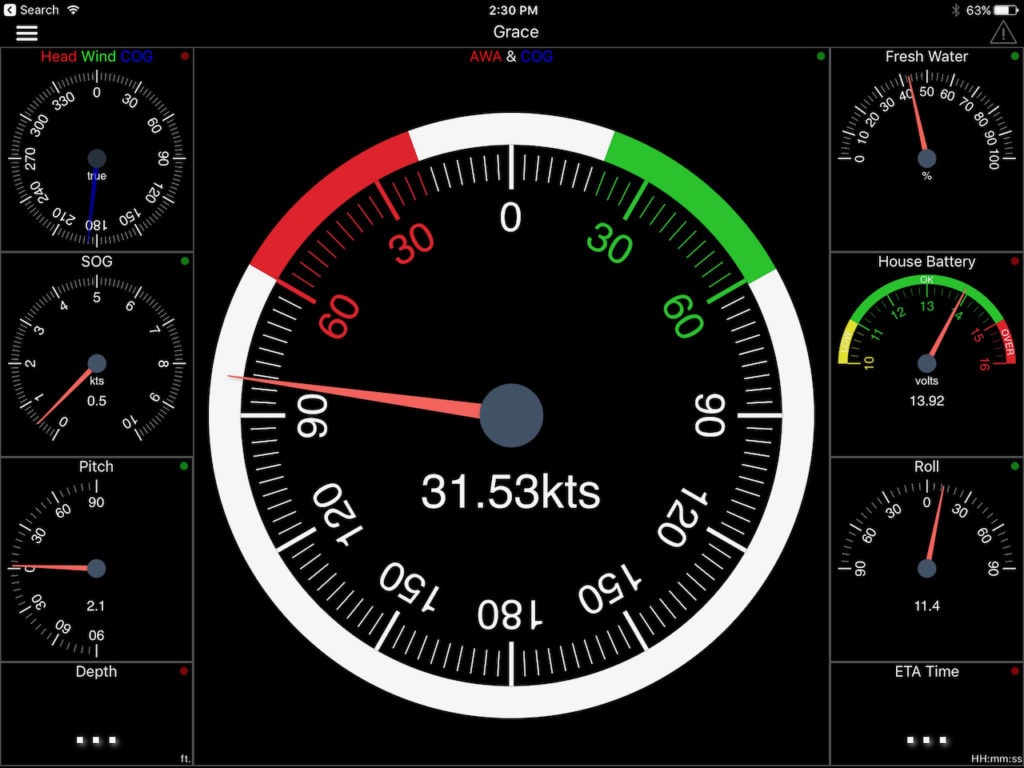
Task: Open the hamburger menu
Action: pyautogui.click(x=27, y=33)
